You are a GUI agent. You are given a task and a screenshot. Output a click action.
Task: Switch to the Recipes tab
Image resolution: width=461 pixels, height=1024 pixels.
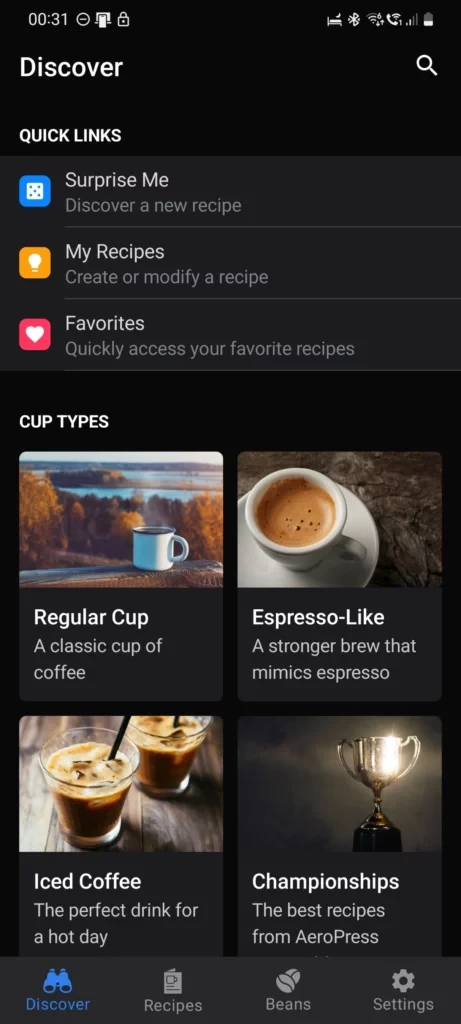(x=173, y=991)
